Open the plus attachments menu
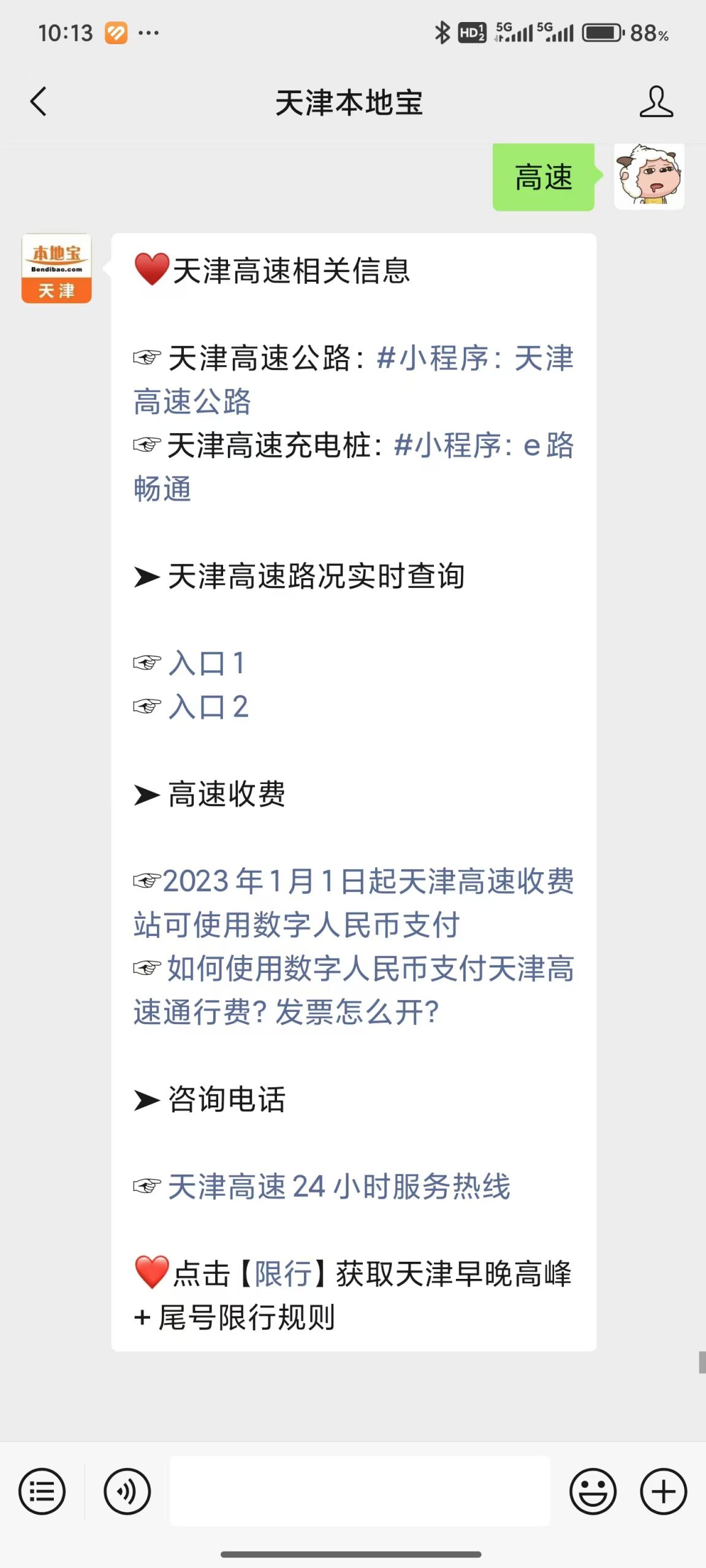Screen dimensions: 706x1568 664,1491
